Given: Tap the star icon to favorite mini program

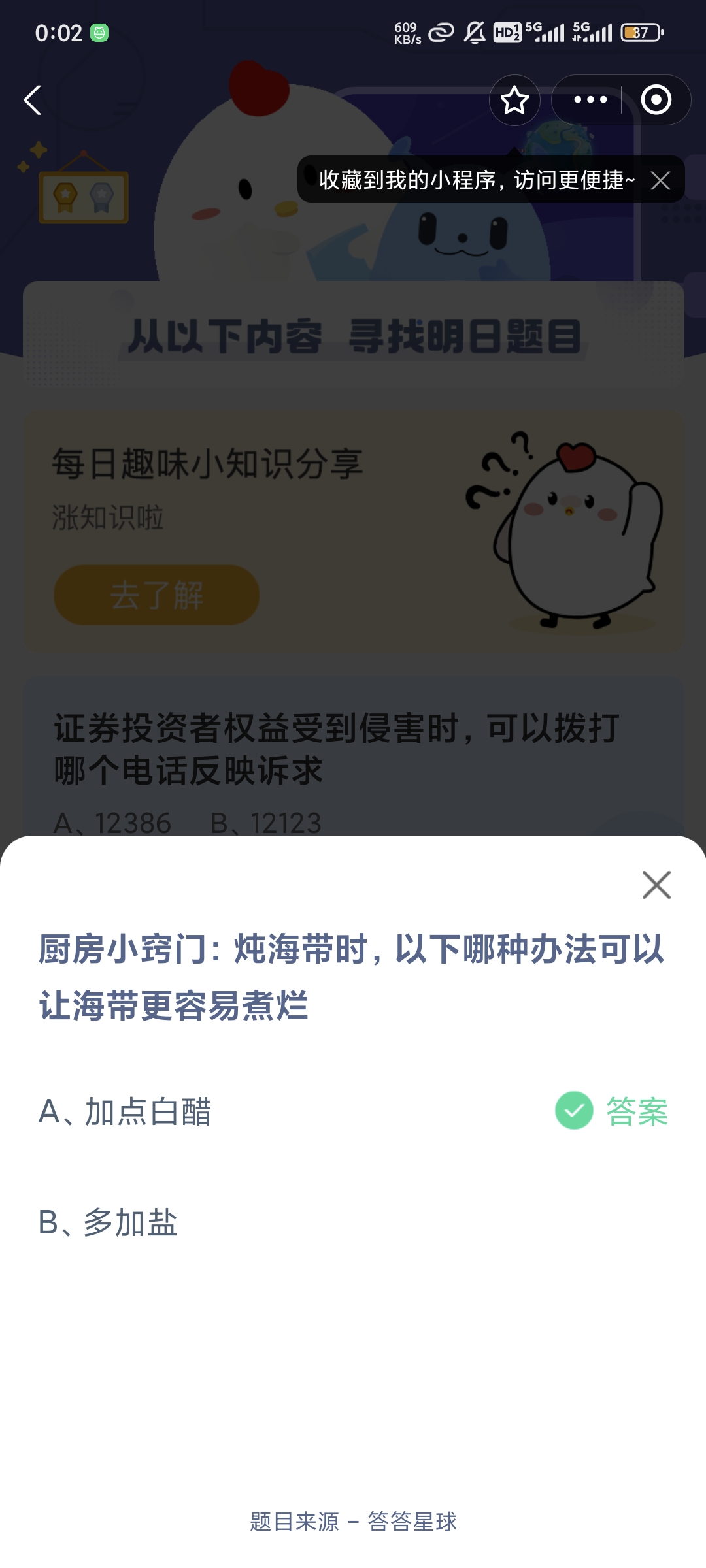Looking at the screenshot, I should [514, 100].
